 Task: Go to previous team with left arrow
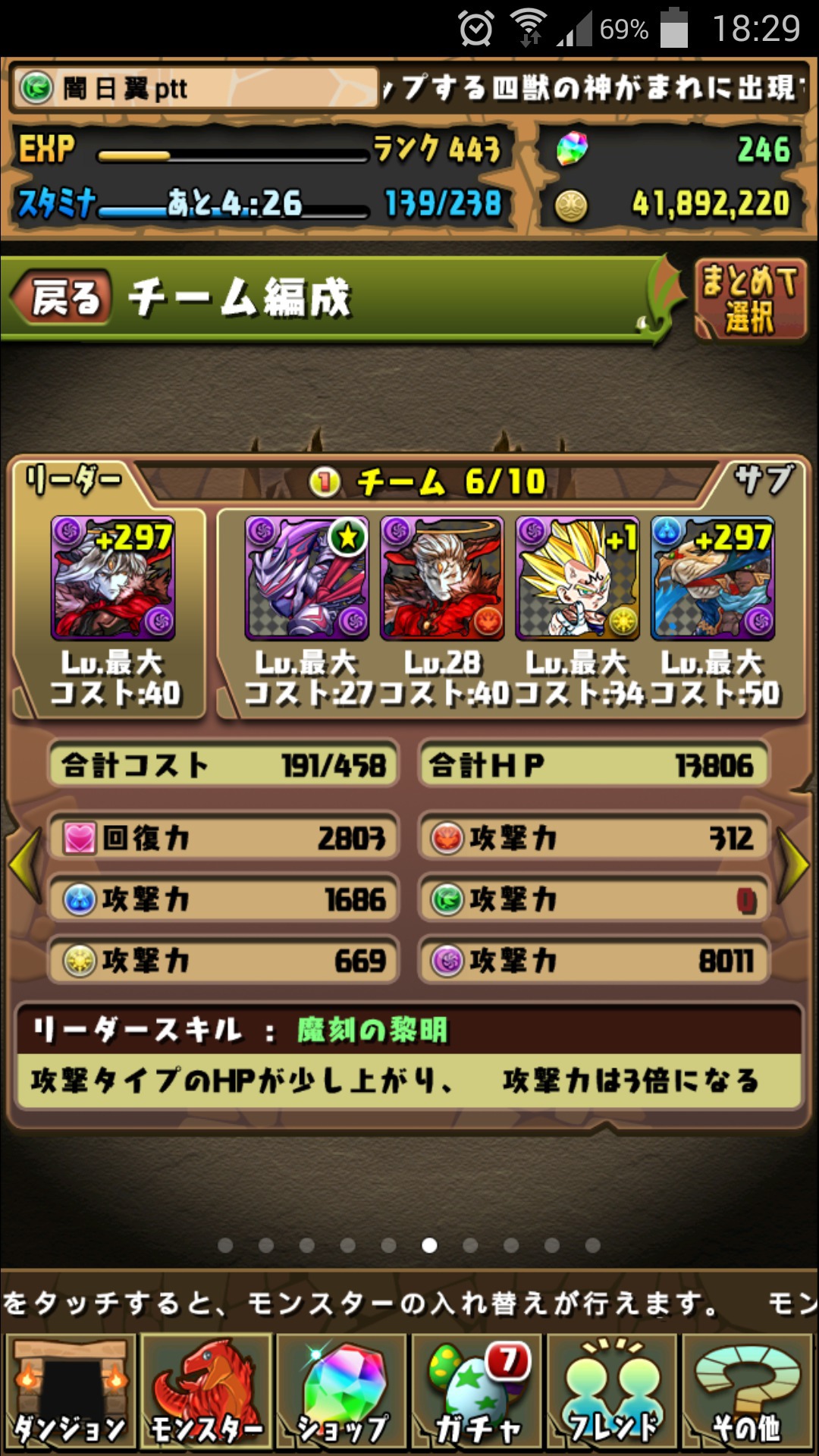(x=24, y=864)
